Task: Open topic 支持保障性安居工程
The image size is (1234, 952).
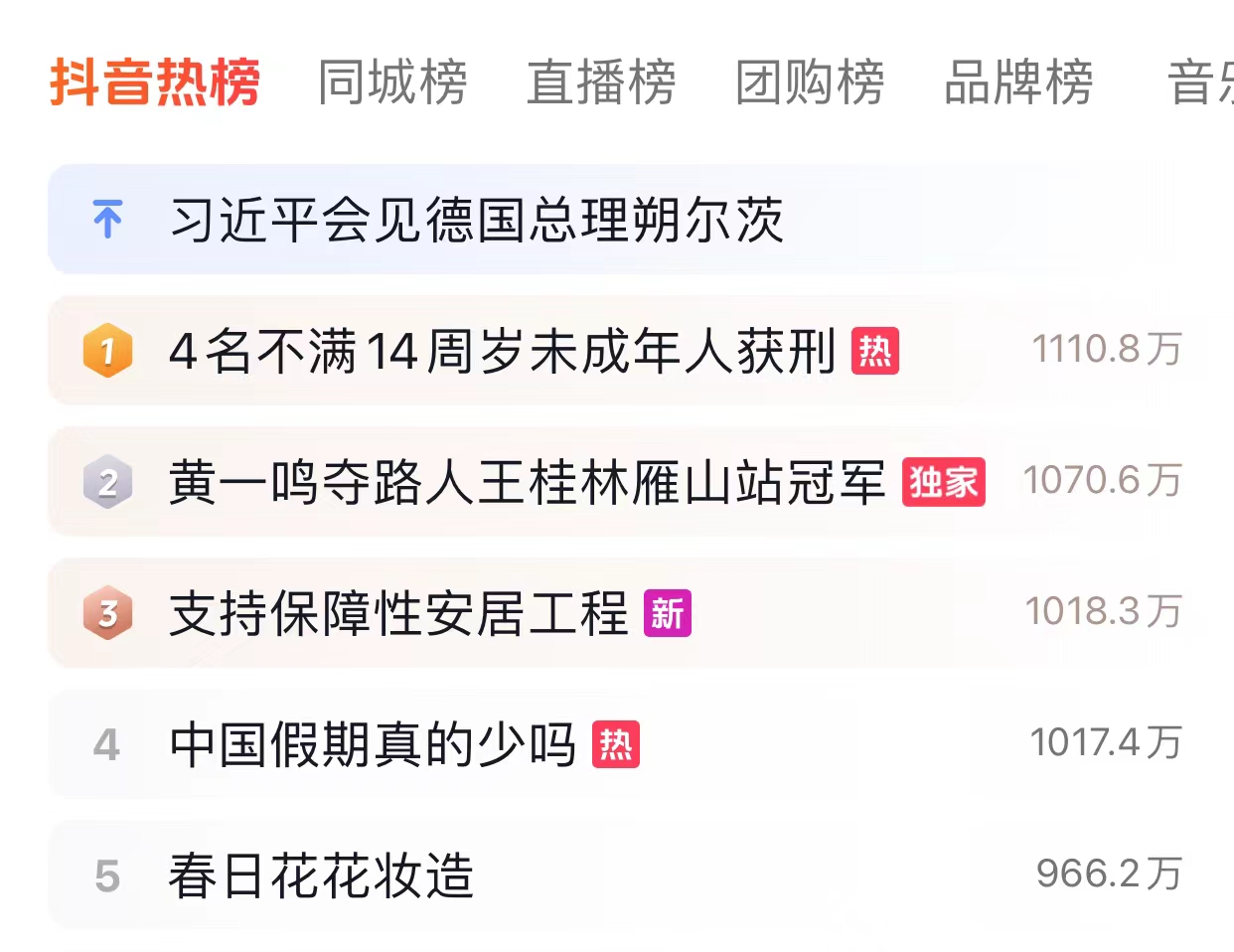Action: point(398,613)
